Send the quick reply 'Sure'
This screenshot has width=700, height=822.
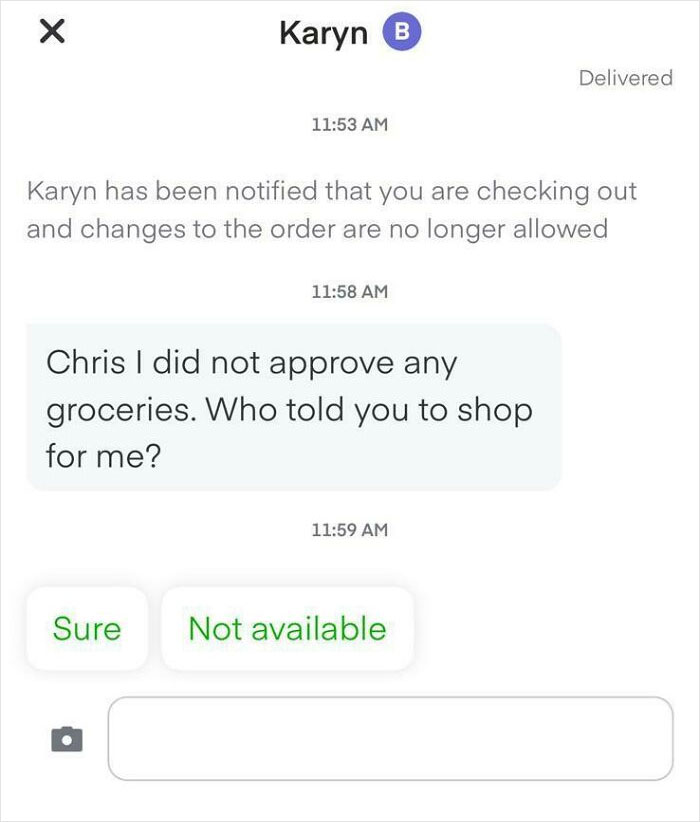pyautogui.click(x=87, y=628)
